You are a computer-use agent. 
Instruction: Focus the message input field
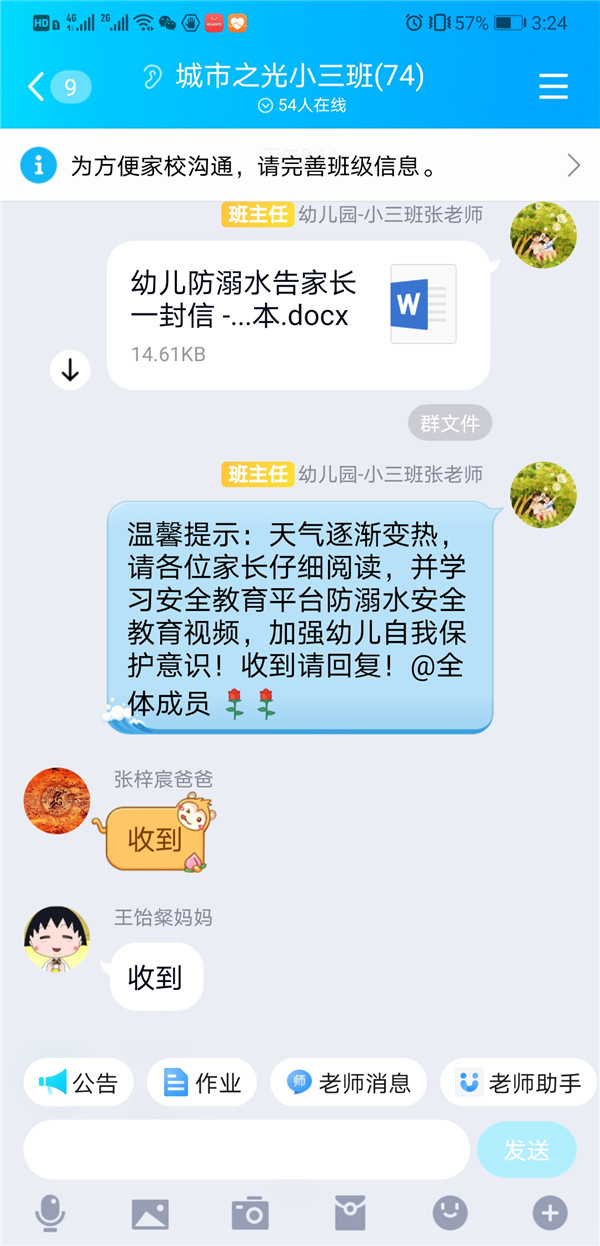click(246, 1150)
